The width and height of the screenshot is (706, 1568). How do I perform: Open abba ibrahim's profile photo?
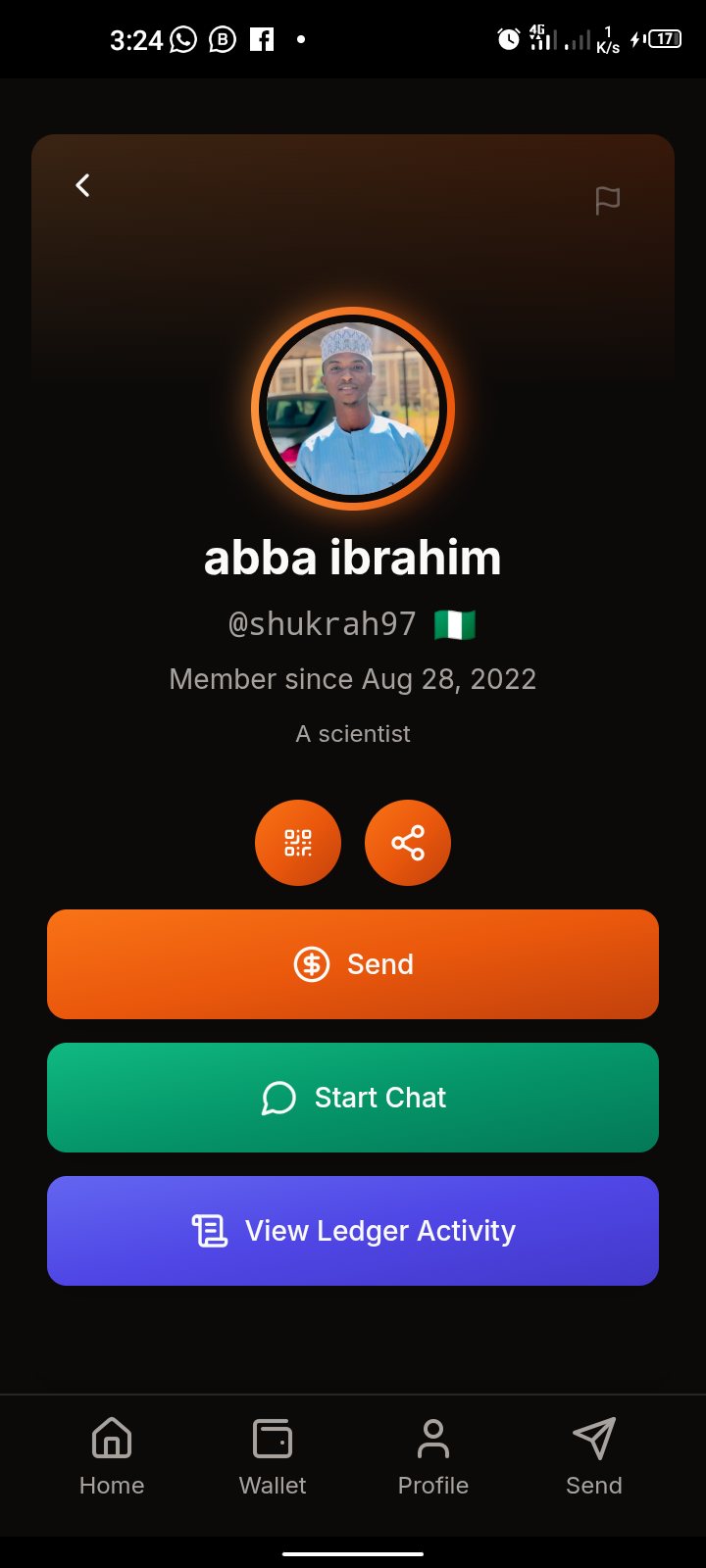click(353, 409)
